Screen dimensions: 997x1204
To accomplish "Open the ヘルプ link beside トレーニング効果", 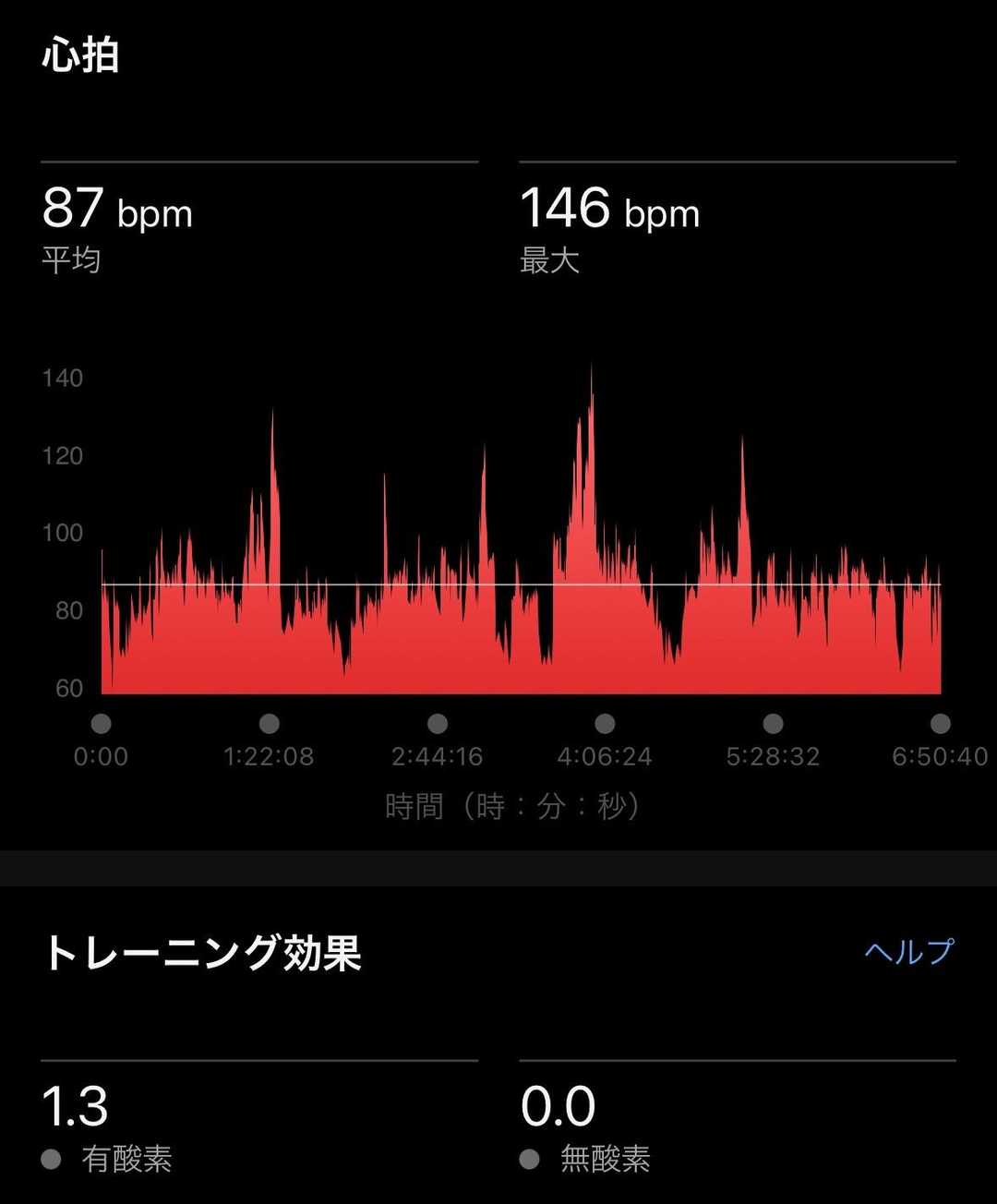I will [x=908, y=952].
